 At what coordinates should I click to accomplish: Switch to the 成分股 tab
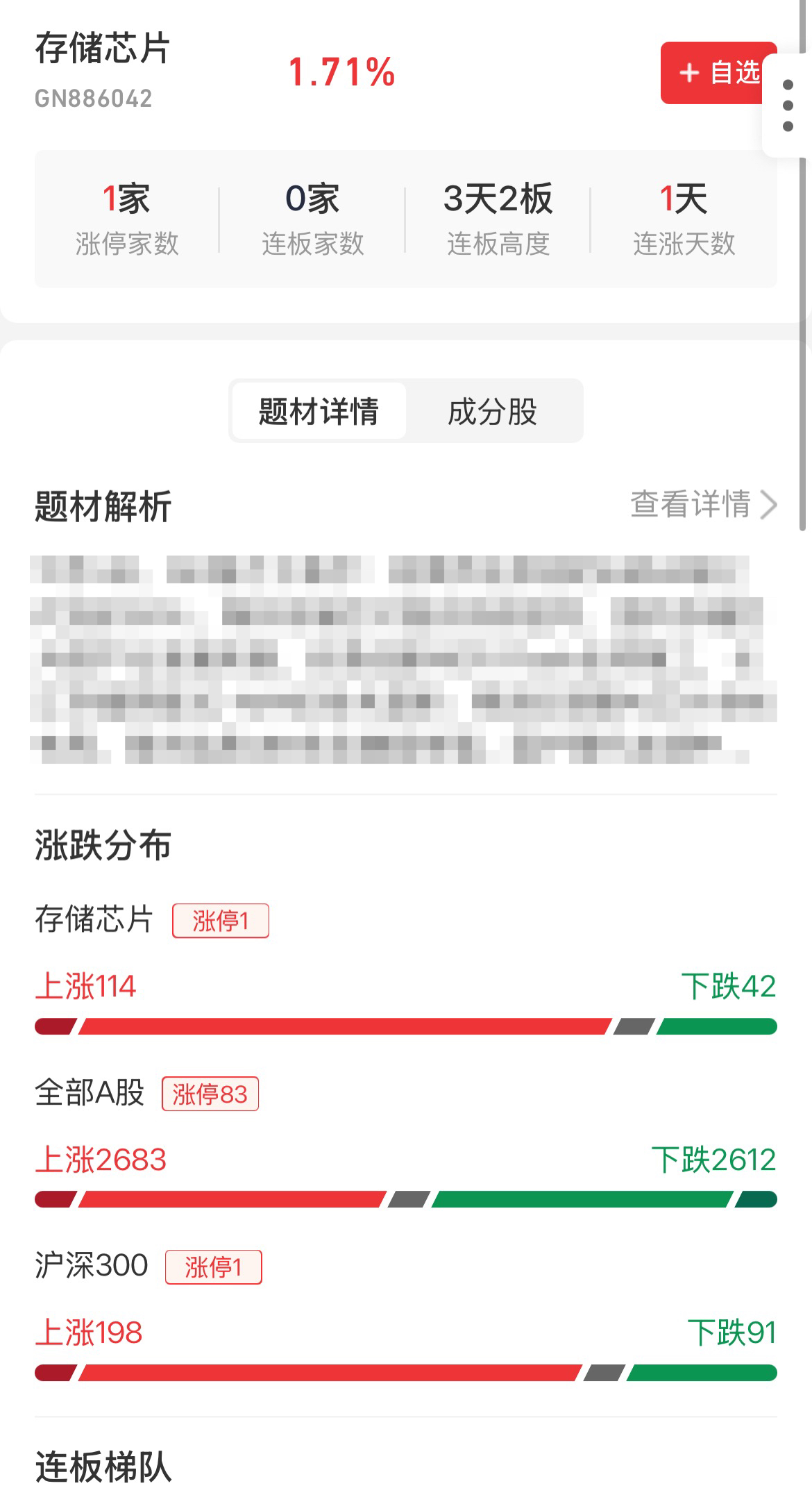click(493, 412)
